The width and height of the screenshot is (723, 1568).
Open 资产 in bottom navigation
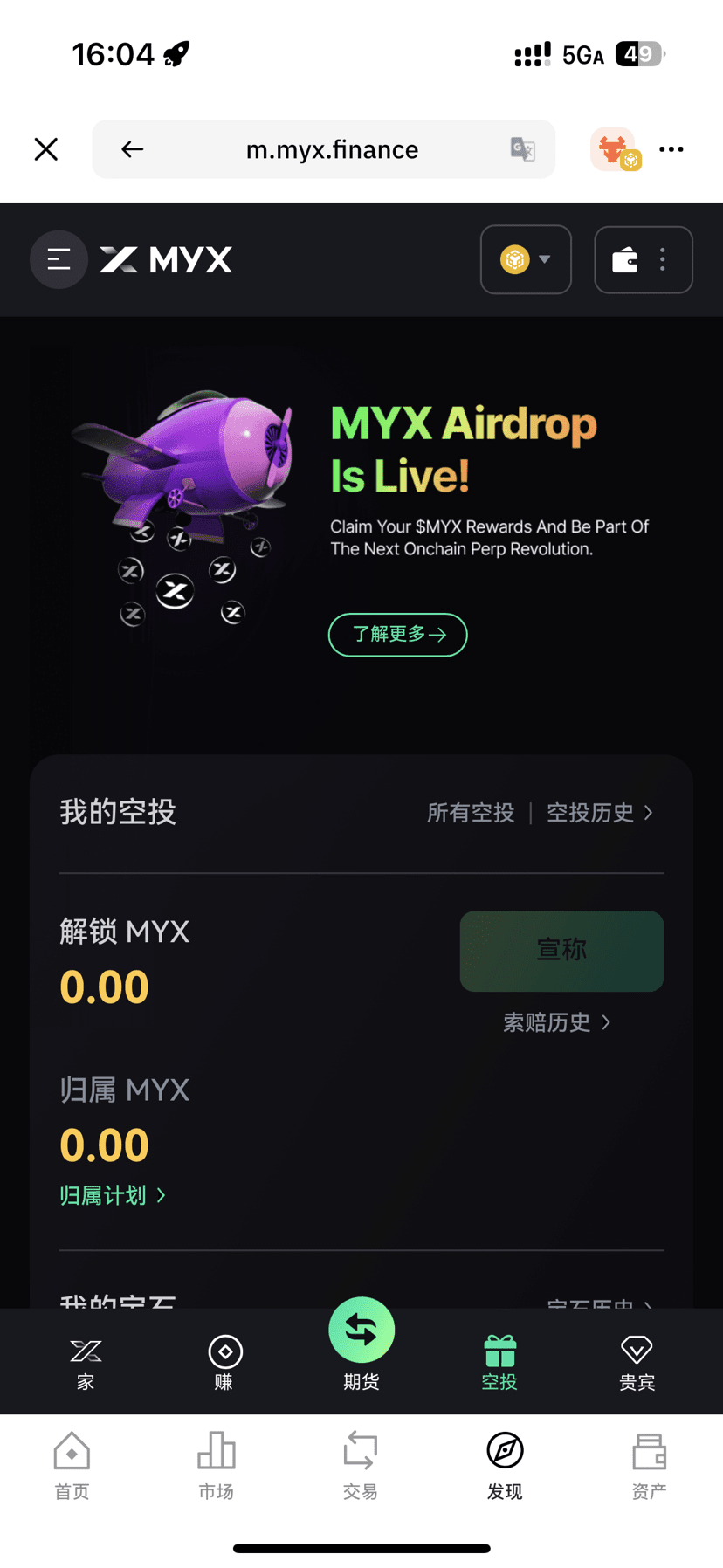click(x=649, y=1466)
